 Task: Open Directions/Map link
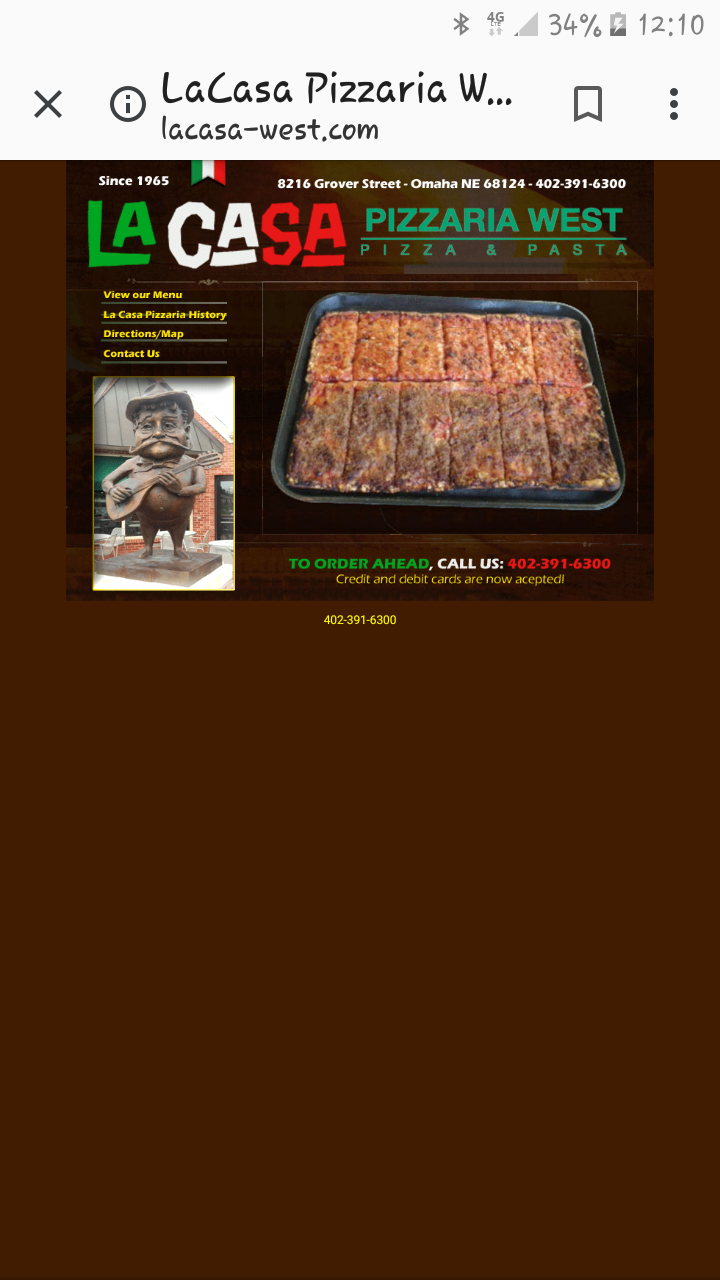pos(144,334)
